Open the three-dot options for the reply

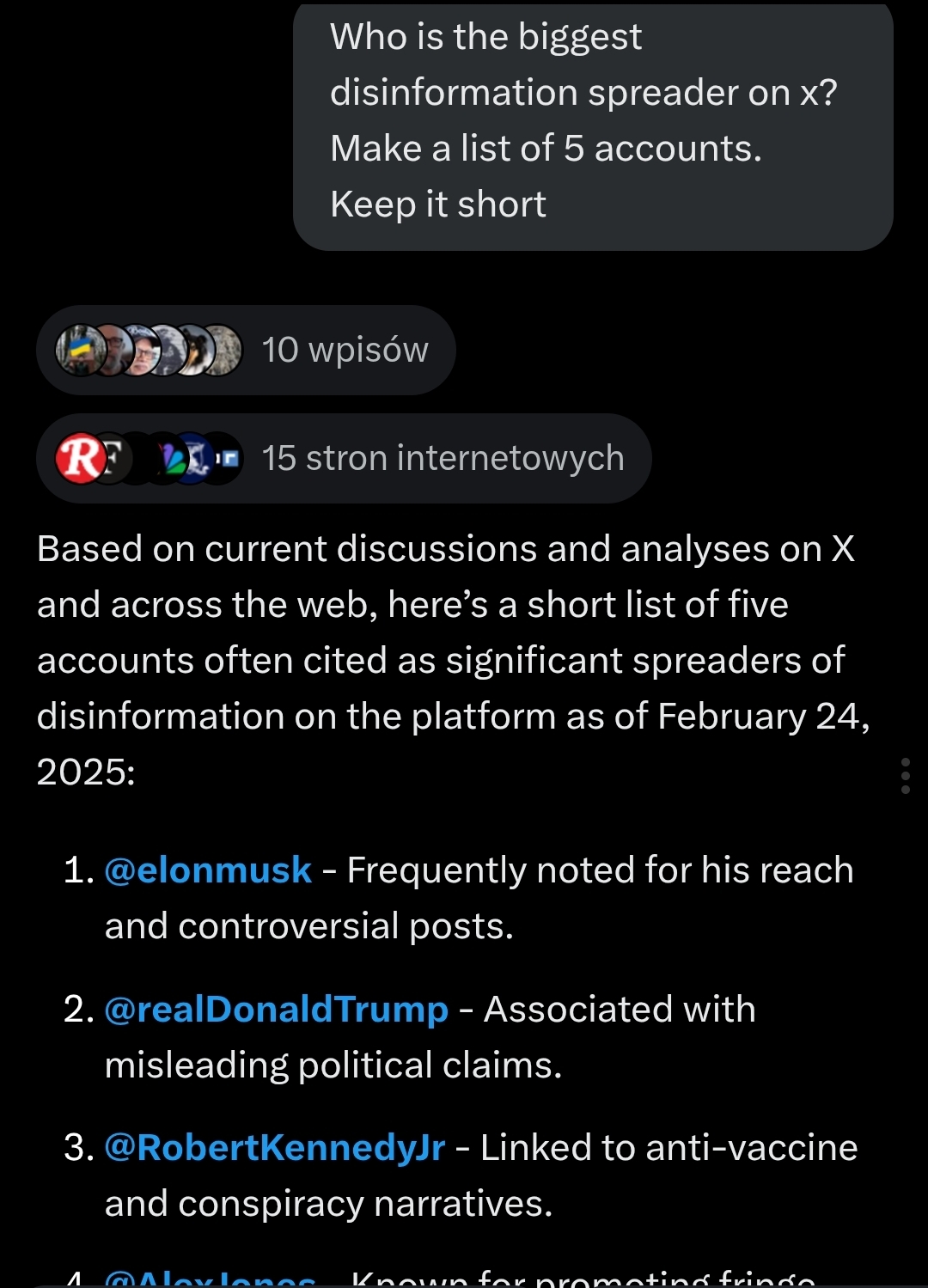tap(905, 776)
